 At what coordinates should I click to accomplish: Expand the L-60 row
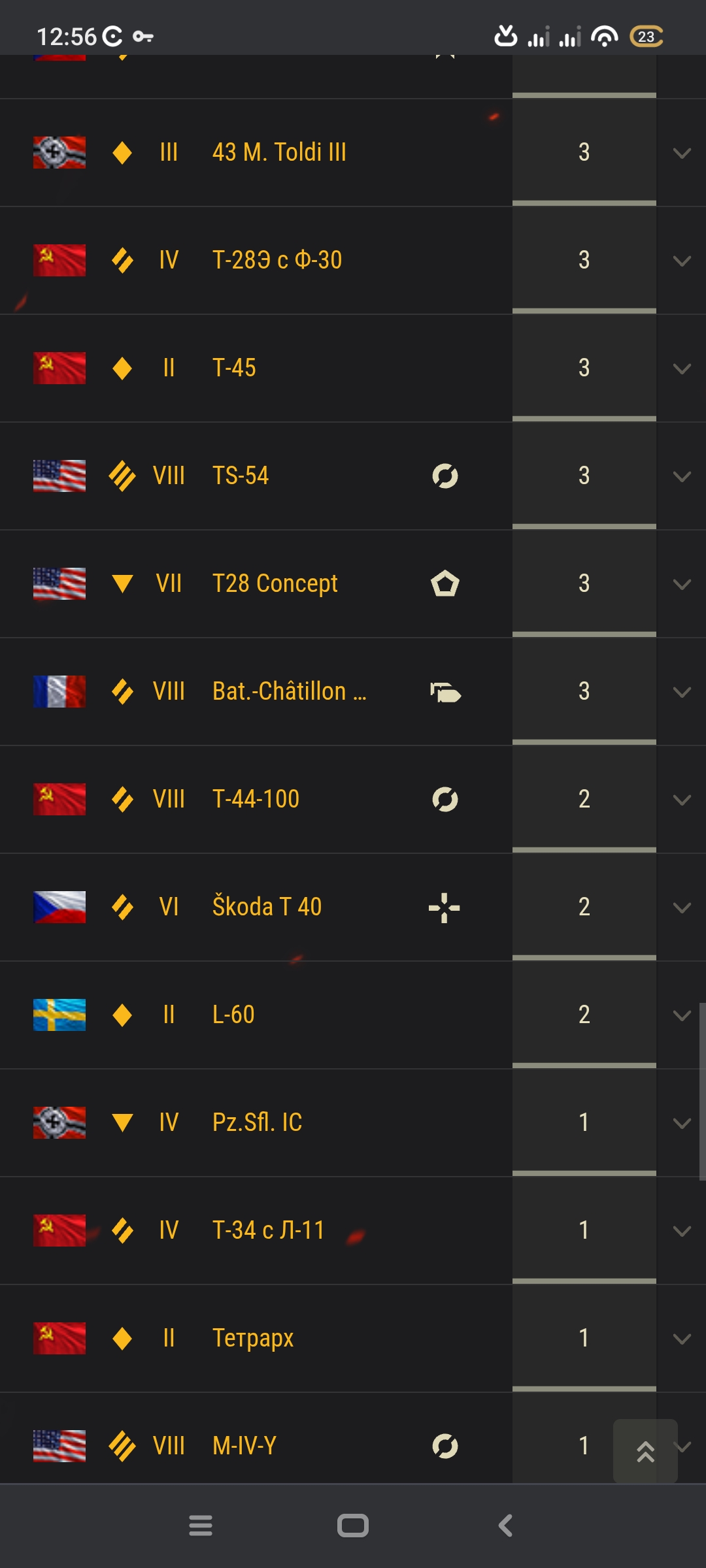[x=682, y=1016]
